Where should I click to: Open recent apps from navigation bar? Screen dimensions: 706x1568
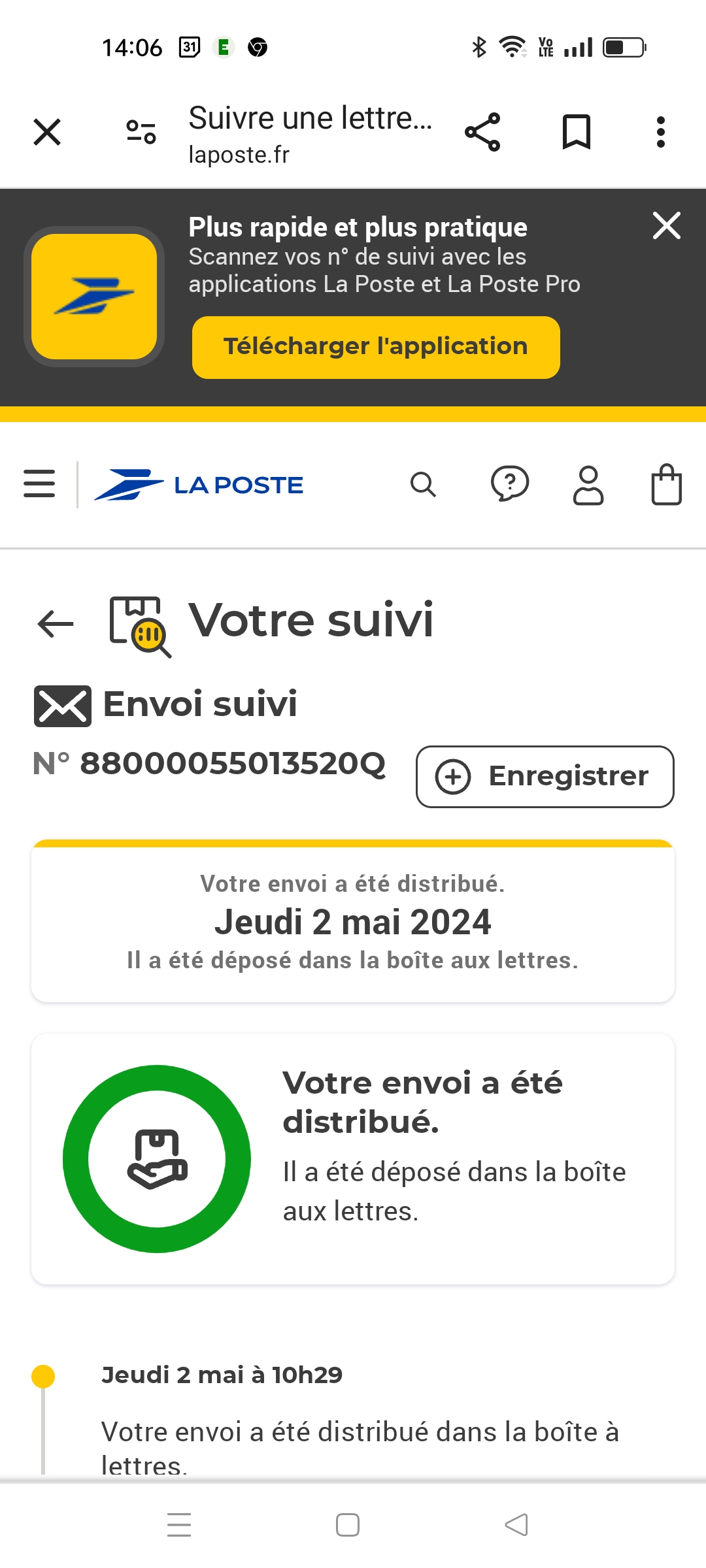(179, 1525)
